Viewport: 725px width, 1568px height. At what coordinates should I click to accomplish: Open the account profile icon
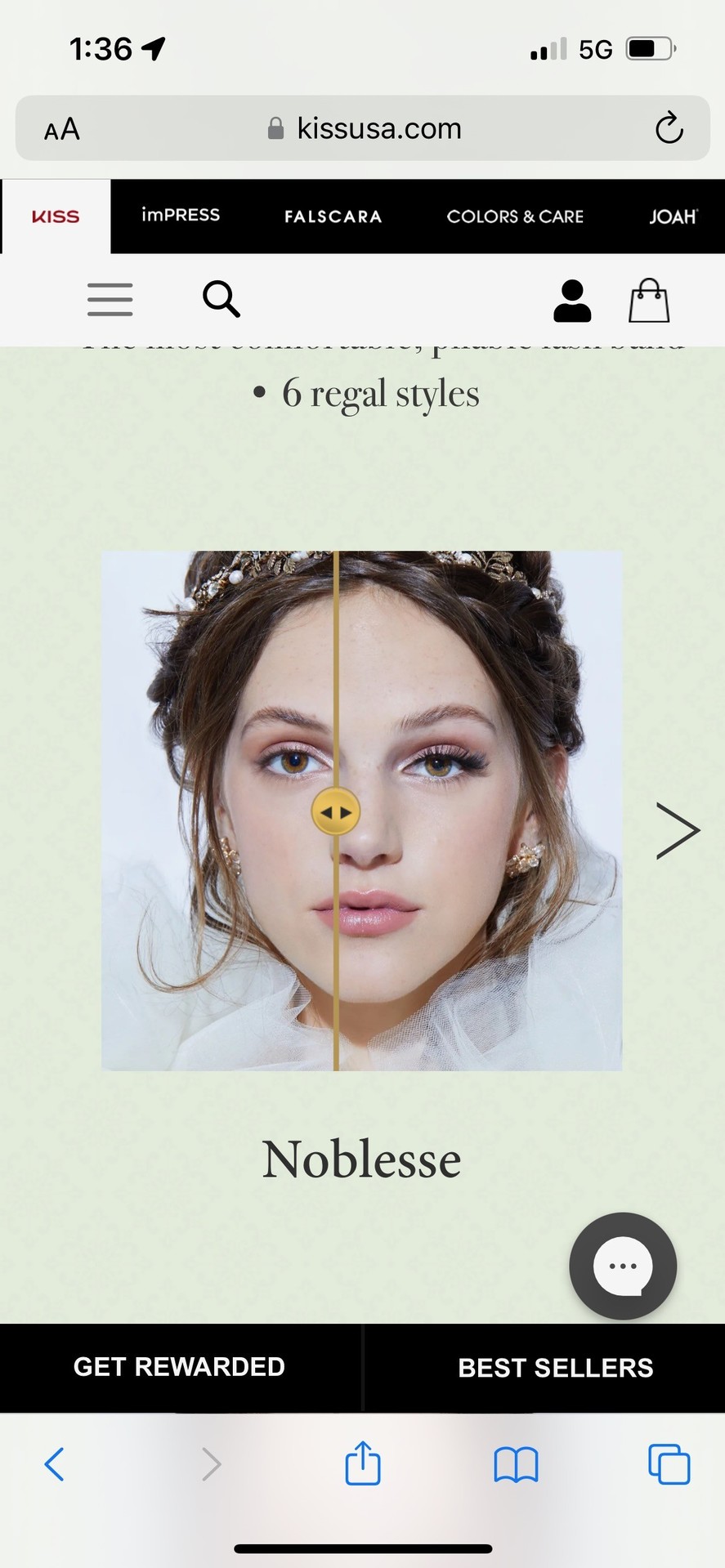[x=572, y=301]
